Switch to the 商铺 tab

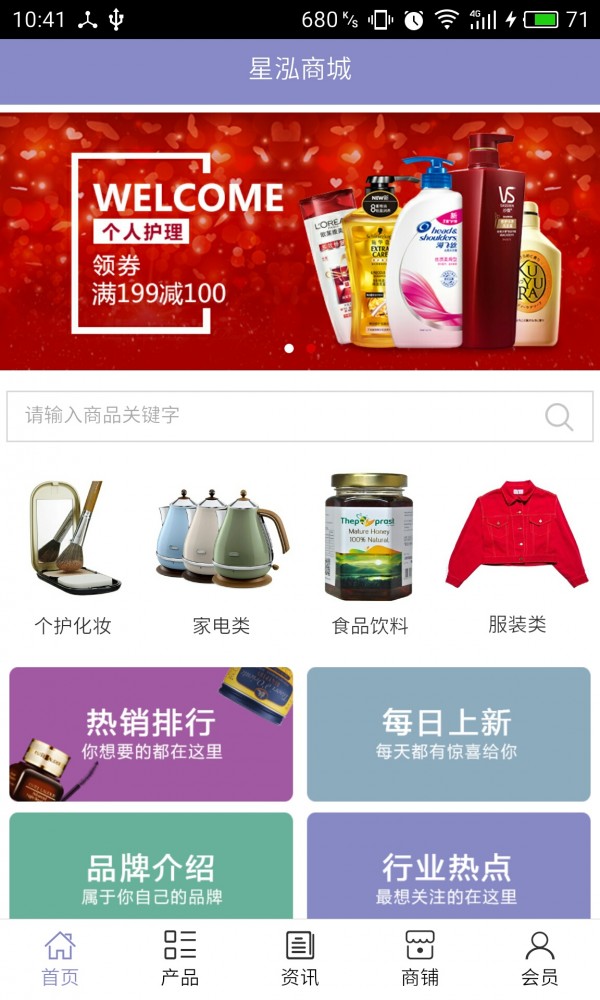pos(420,959)
